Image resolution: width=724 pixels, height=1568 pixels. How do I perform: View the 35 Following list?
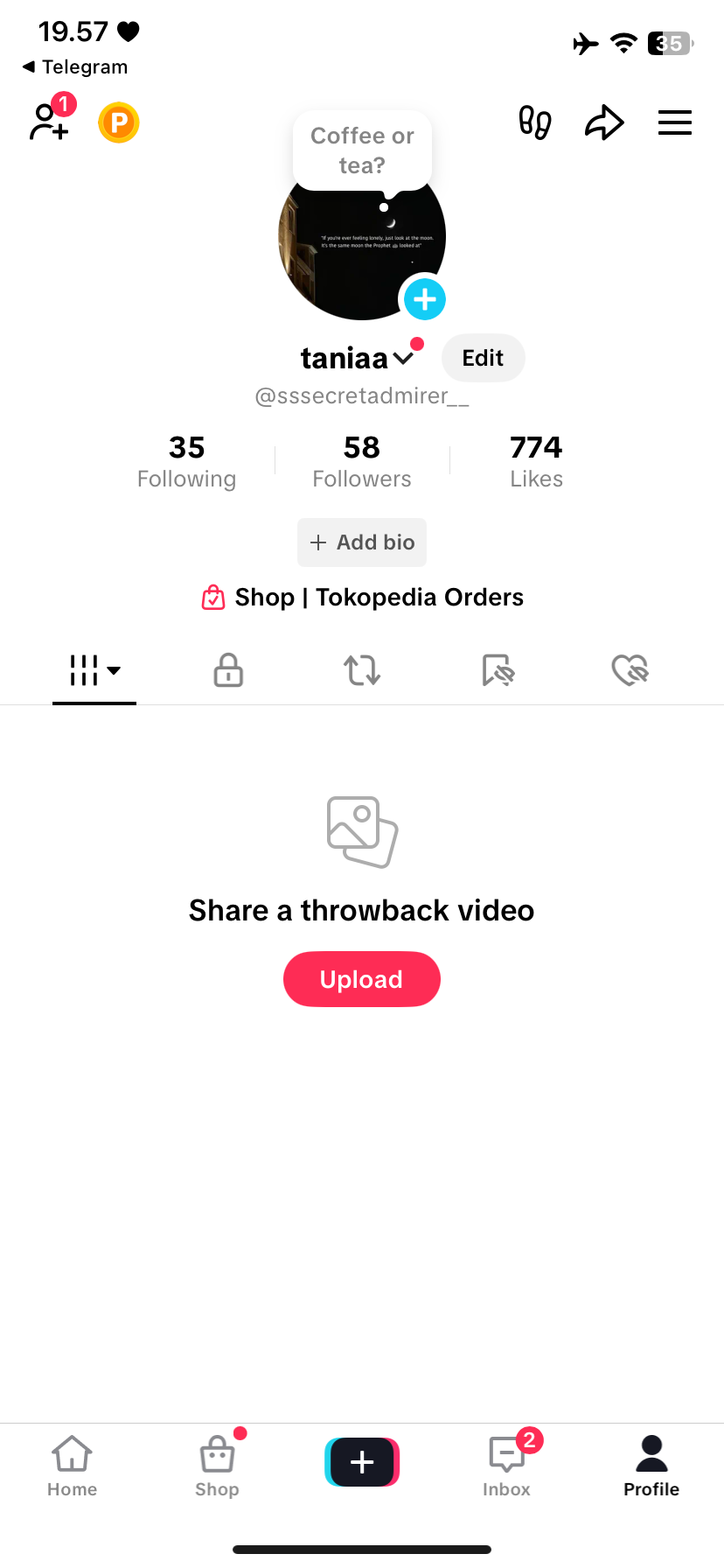(186, 461)
